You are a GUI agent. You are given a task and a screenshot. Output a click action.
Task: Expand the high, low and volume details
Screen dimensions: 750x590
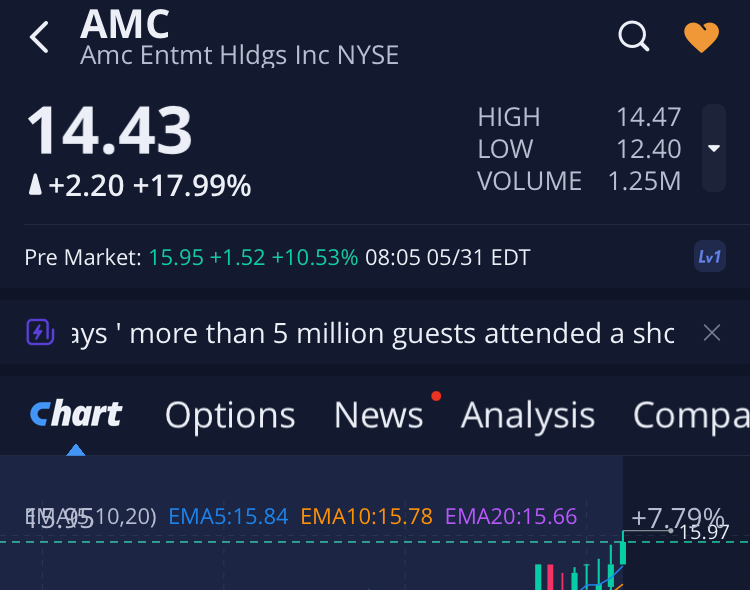click(713, 149)
